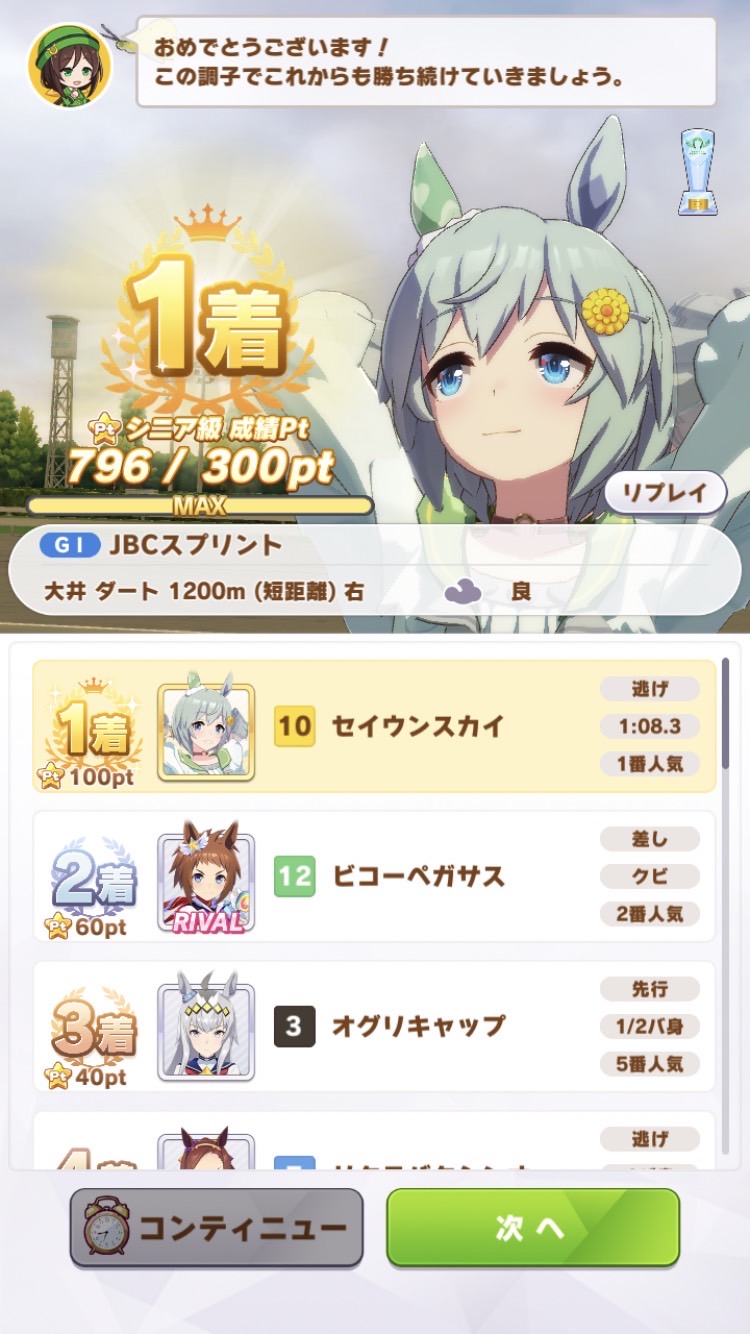
Task: Proceed with the green 次へ button
Action: (x=533, y=1228)
